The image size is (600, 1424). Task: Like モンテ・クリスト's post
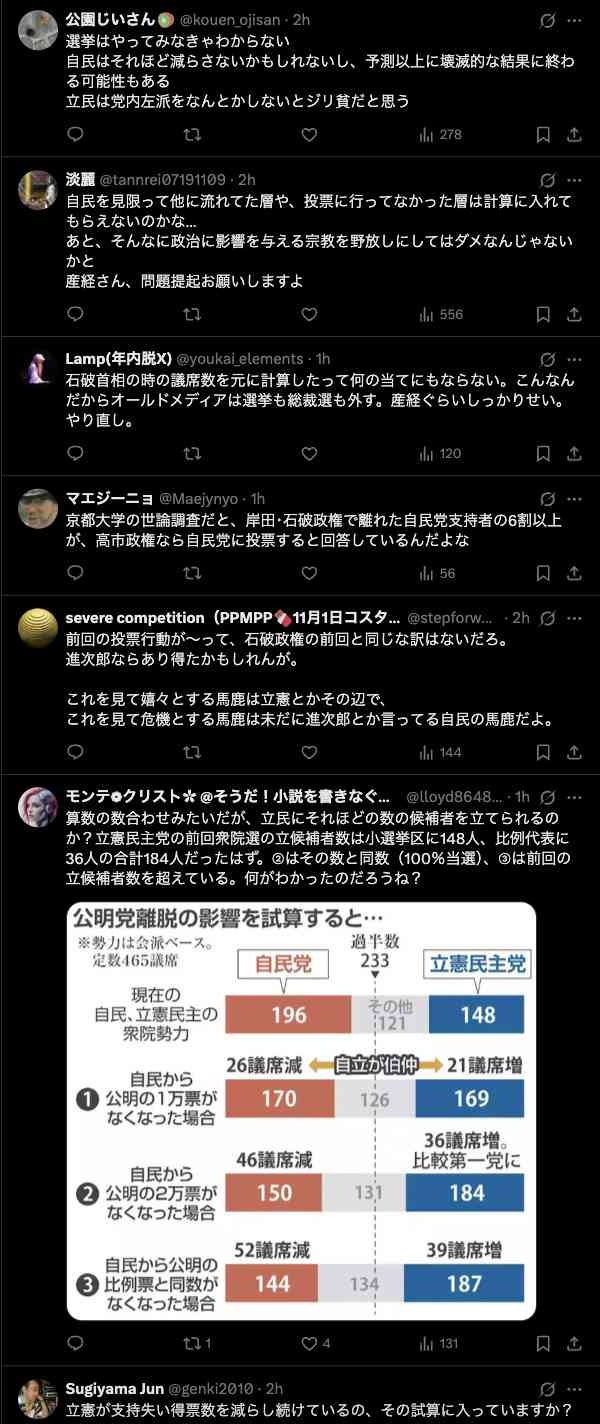pos(309,1343)
